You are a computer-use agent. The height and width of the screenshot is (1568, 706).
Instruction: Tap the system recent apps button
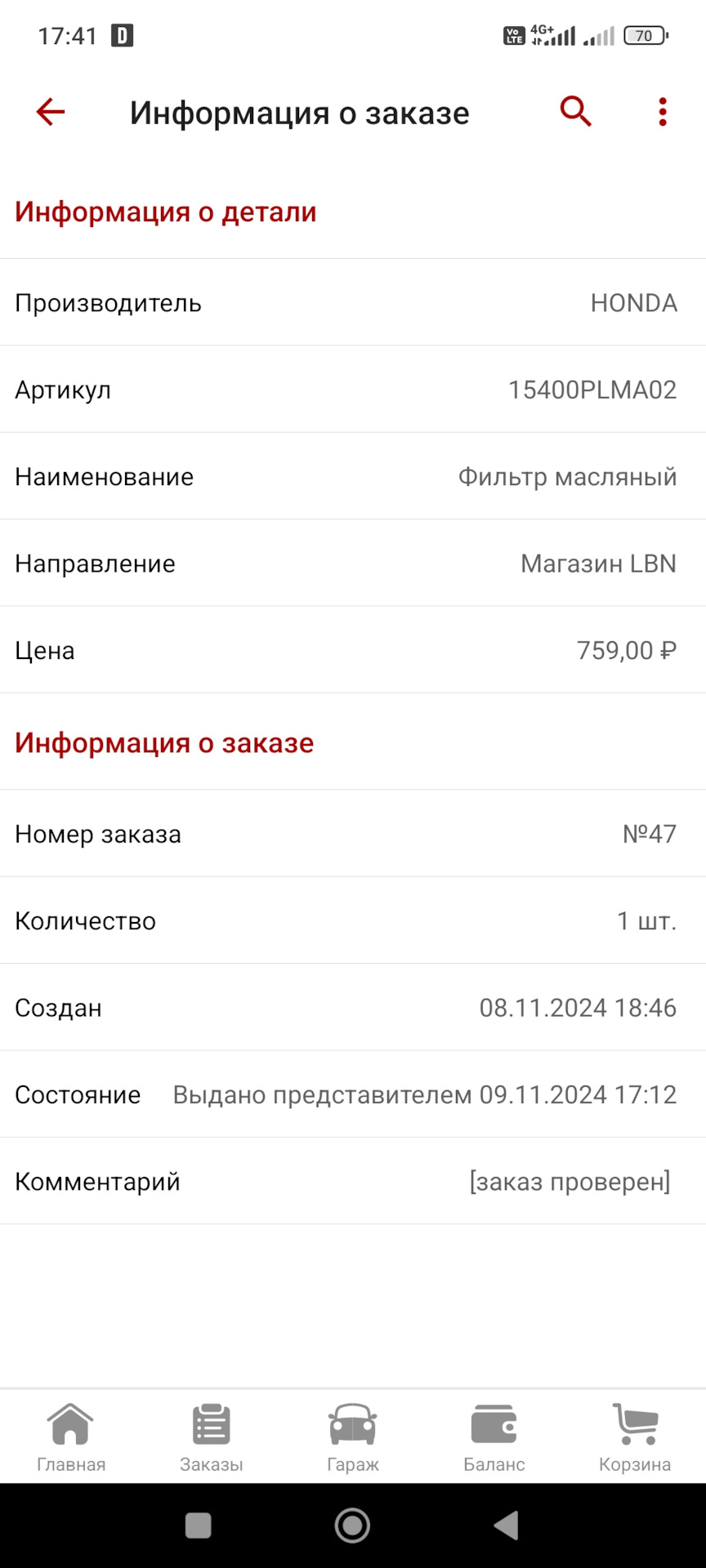pos(199,1525)
